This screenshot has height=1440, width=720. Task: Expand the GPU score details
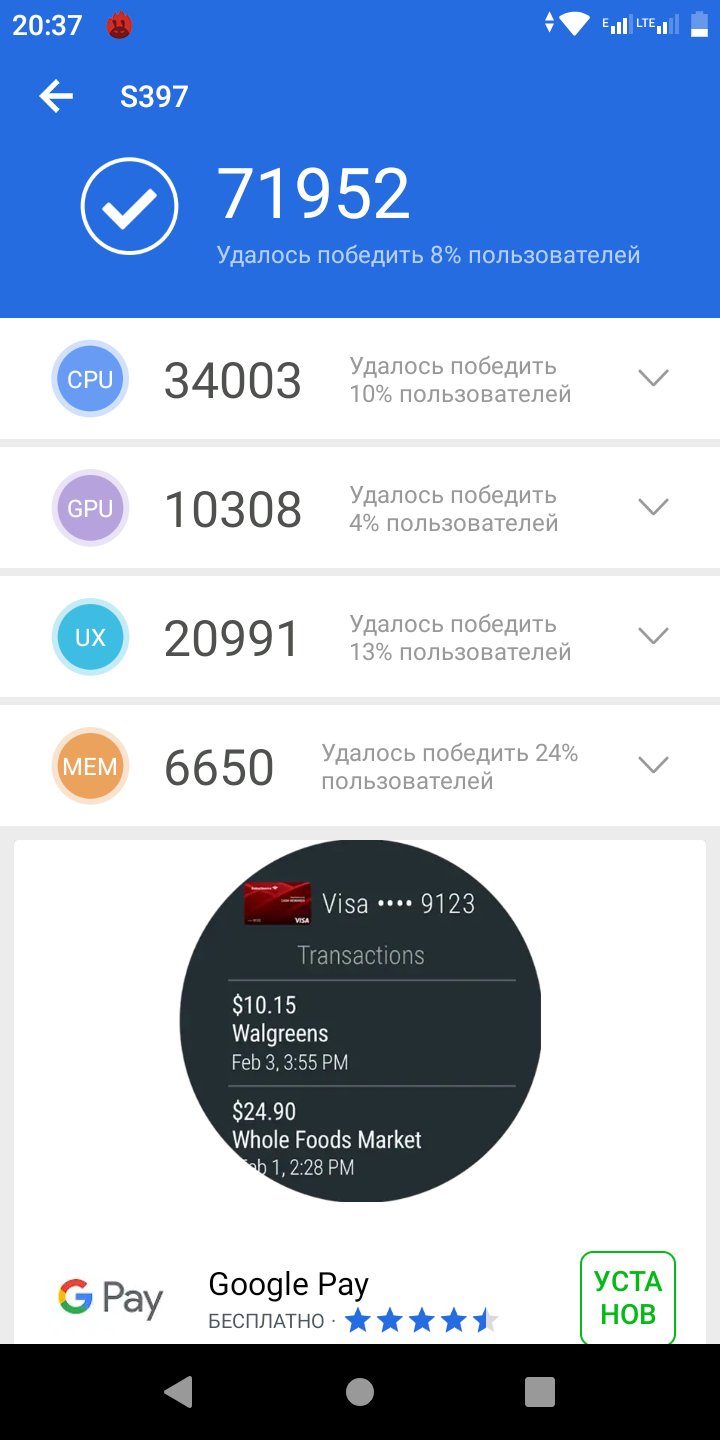coord(653,507)
